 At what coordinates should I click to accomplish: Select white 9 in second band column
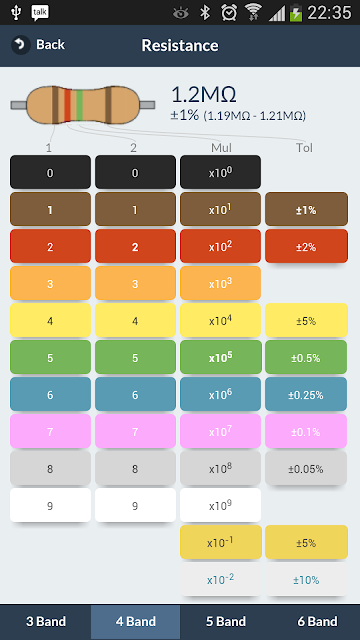point(135,505)
